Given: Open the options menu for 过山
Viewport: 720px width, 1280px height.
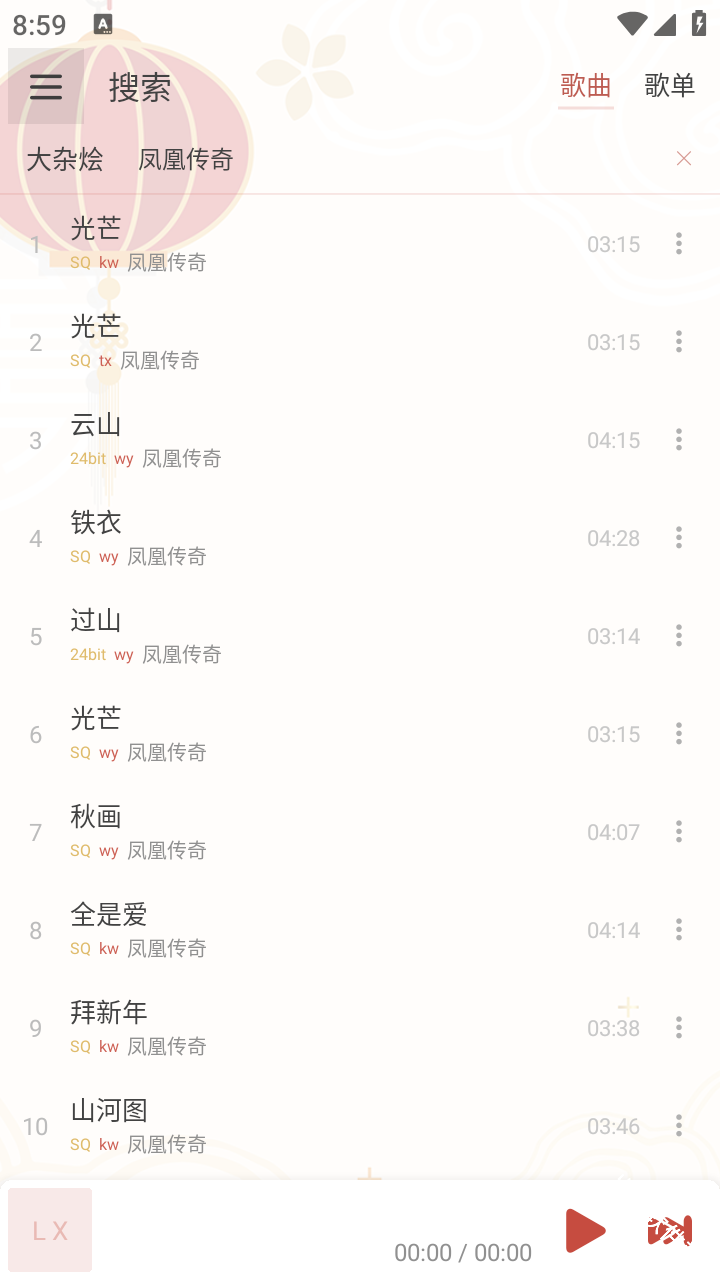Looking at the screenshot, I should (678, 635).
